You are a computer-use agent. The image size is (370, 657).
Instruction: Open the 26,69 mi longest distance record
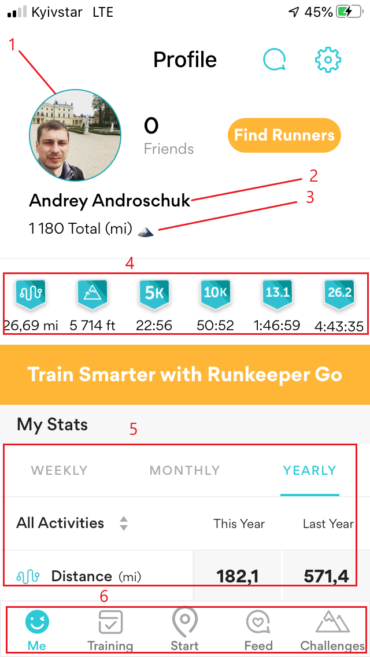point(31,306)
